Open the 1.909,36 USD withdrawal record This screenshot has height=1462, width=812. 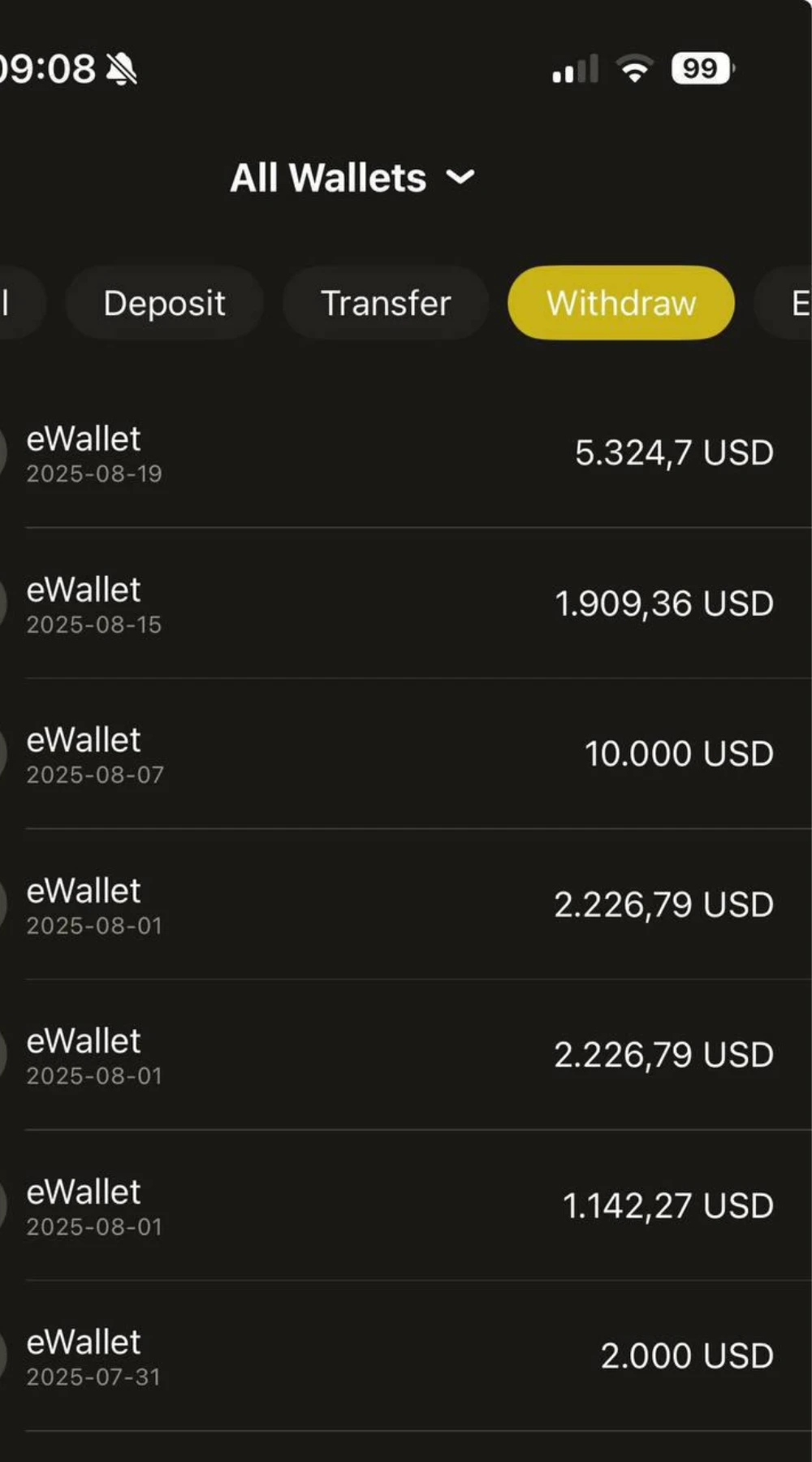coord(406,603)
